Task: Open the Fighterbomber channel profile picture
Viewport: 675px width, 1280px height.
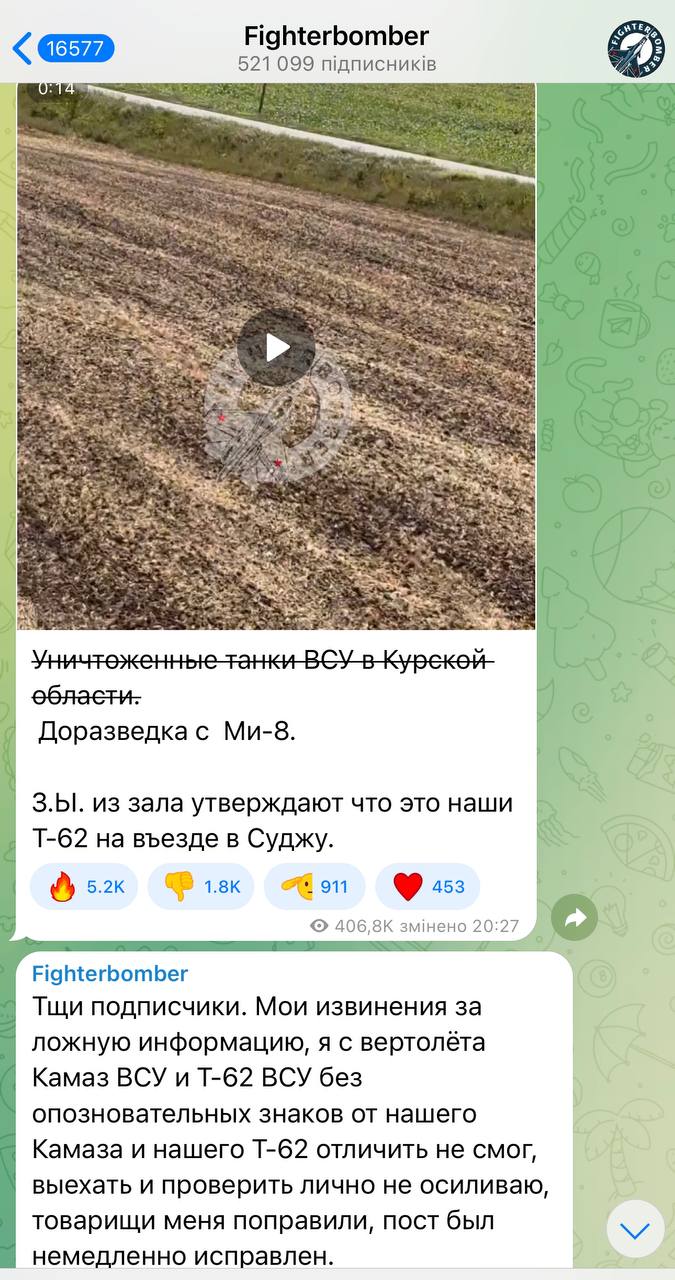Action: (x=635, y=47)
